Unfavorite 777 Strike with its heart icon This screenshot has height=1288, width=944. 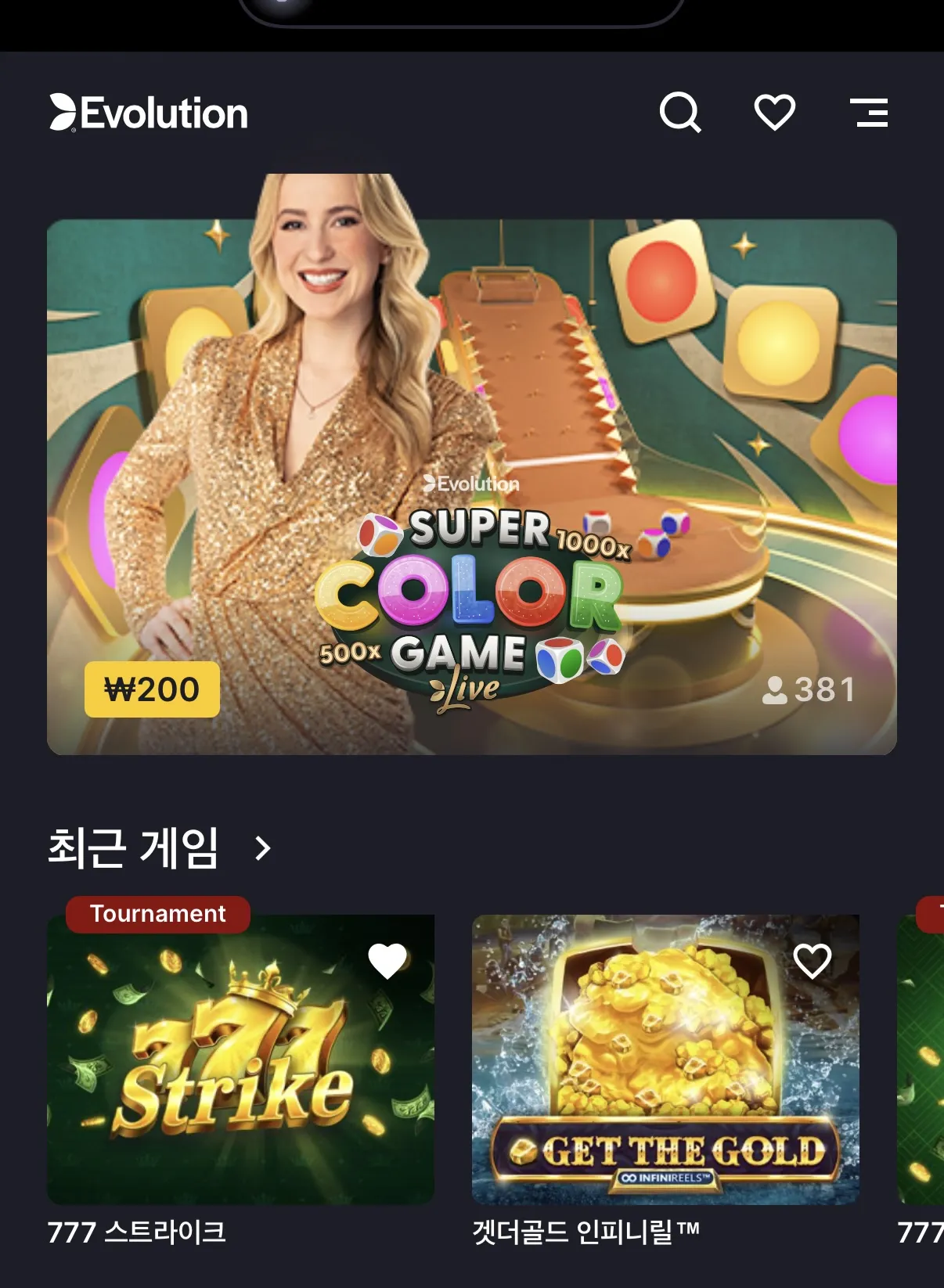[x=387, y=961]
